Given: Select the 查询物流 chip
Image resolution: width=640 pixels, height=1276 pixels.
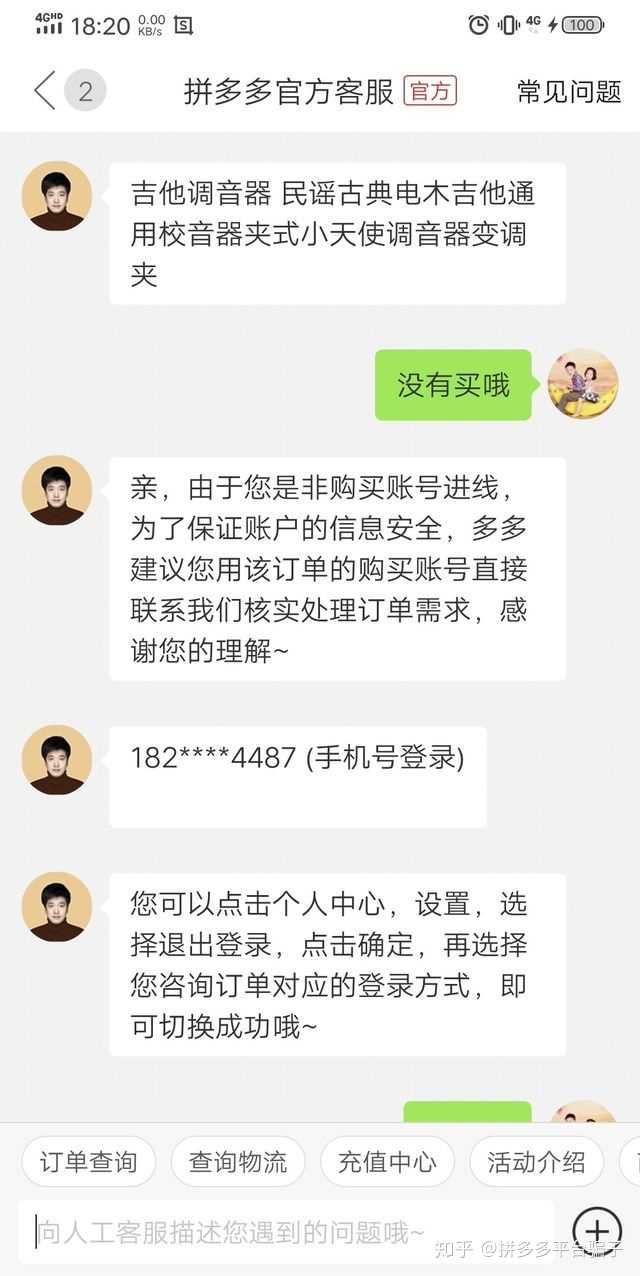Looking at the screenshot, I should click(x=238, y=1162).
